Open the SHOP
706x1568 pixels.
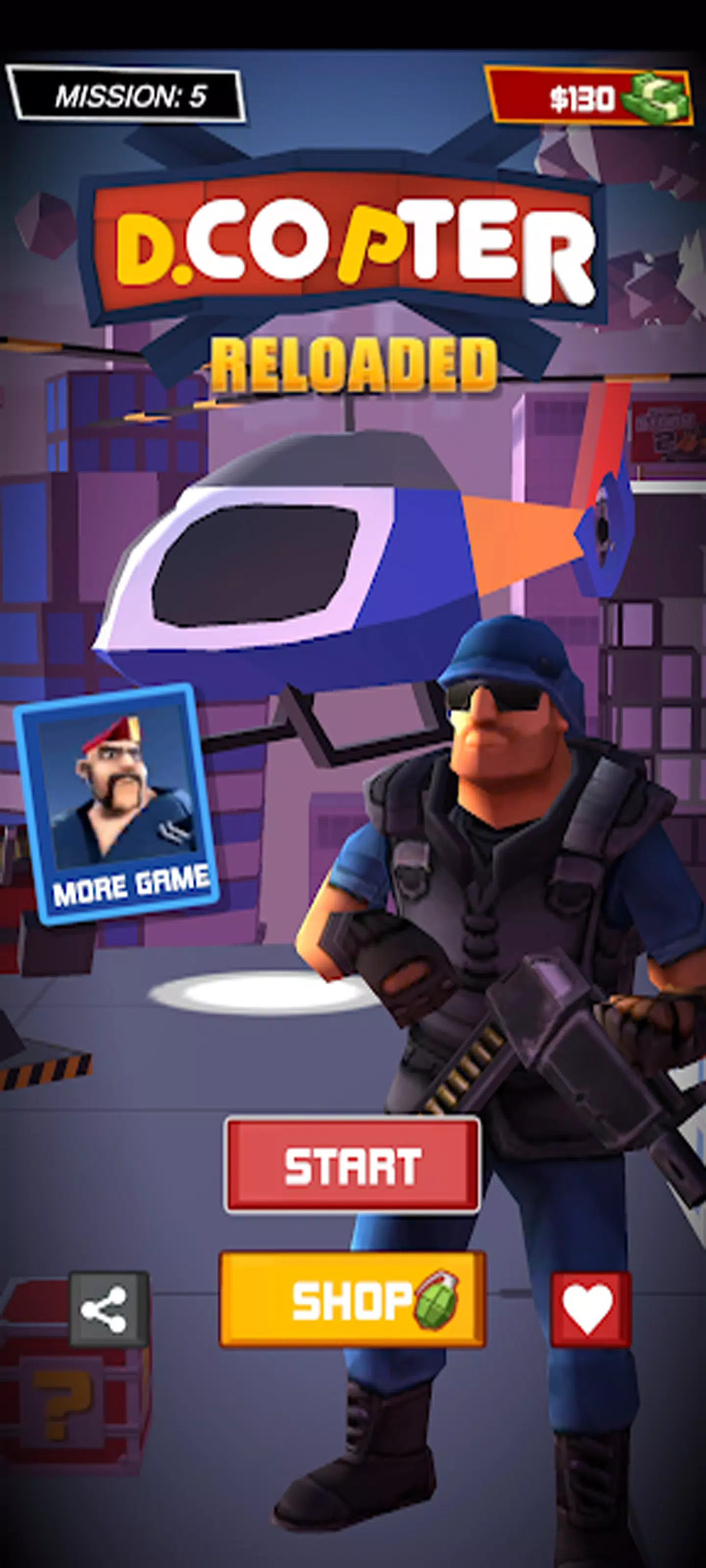352,1300
